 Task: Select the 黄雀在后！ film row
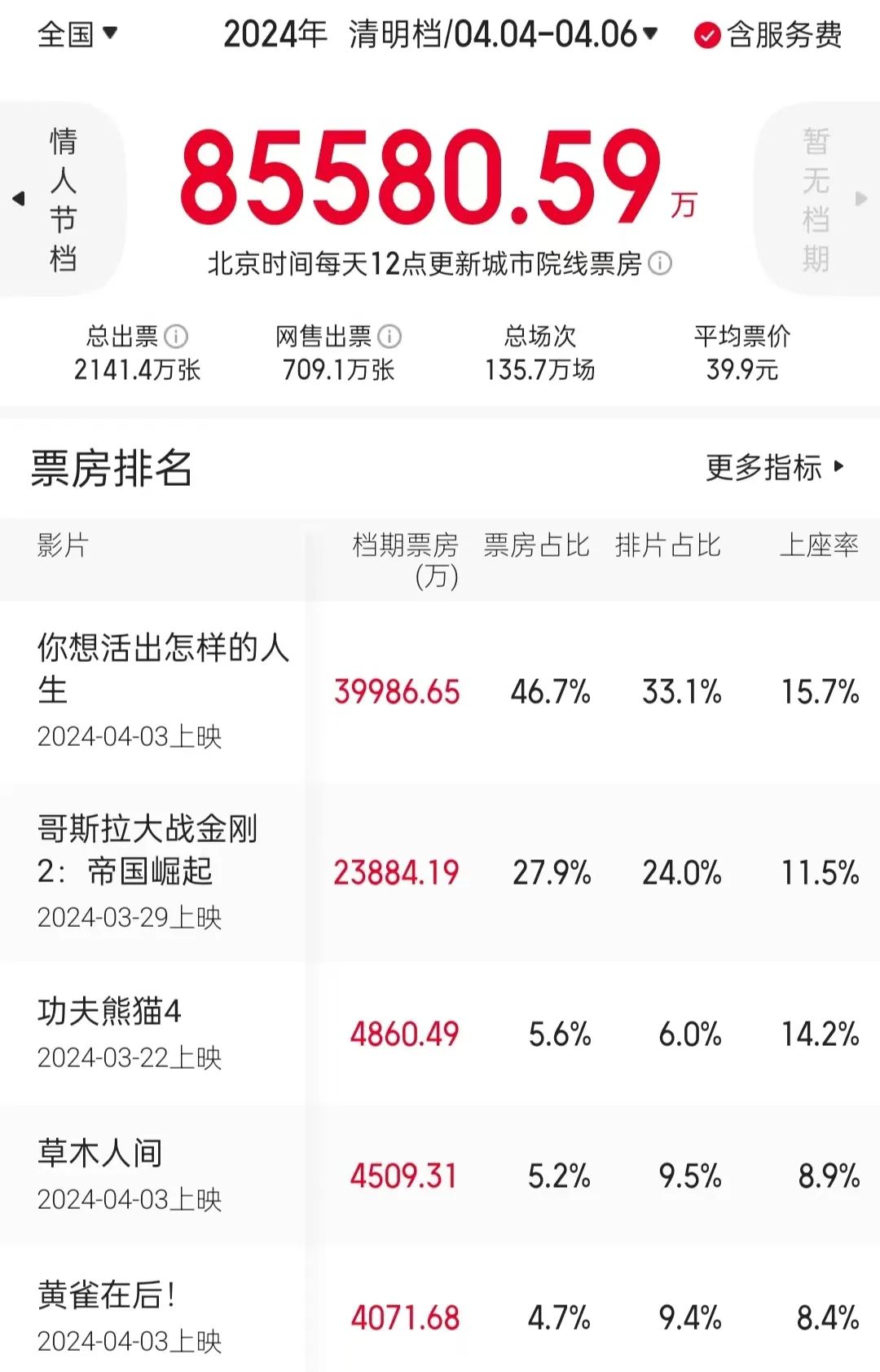(106, 1295)
